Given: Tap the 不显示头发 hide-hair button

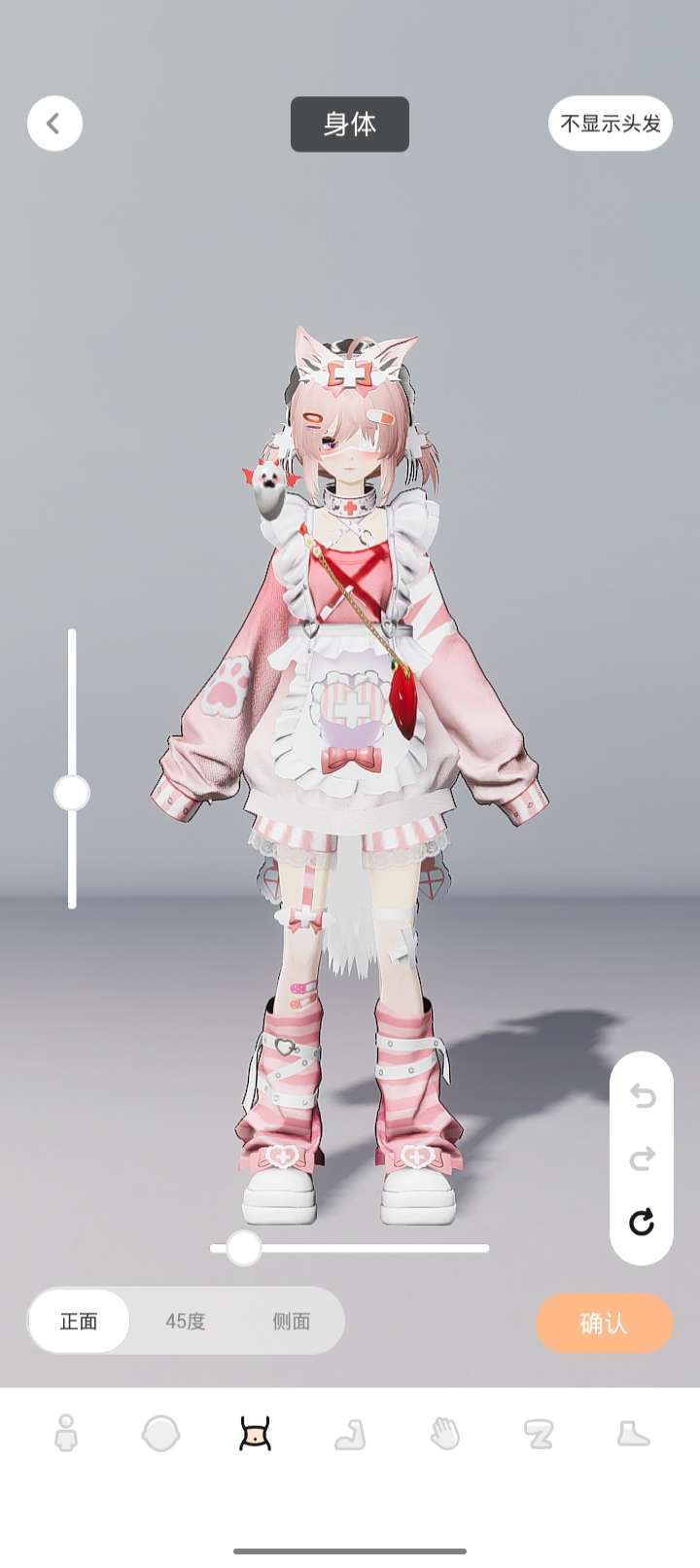Looking at the screenshot, I should coord(611,124).
